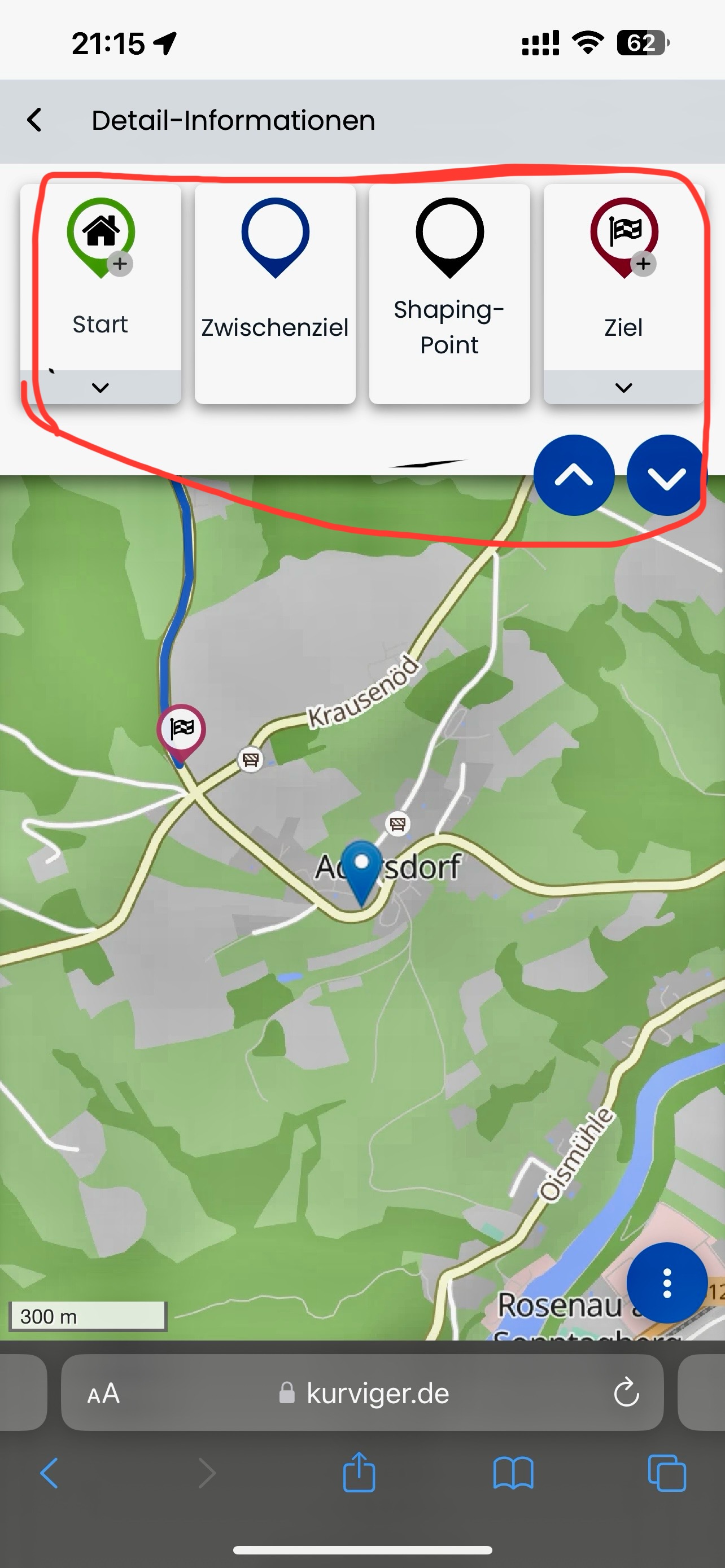This screenshot has width=725, height=1568.
Task: Set location as Start
Action: (x=101, y=274)
